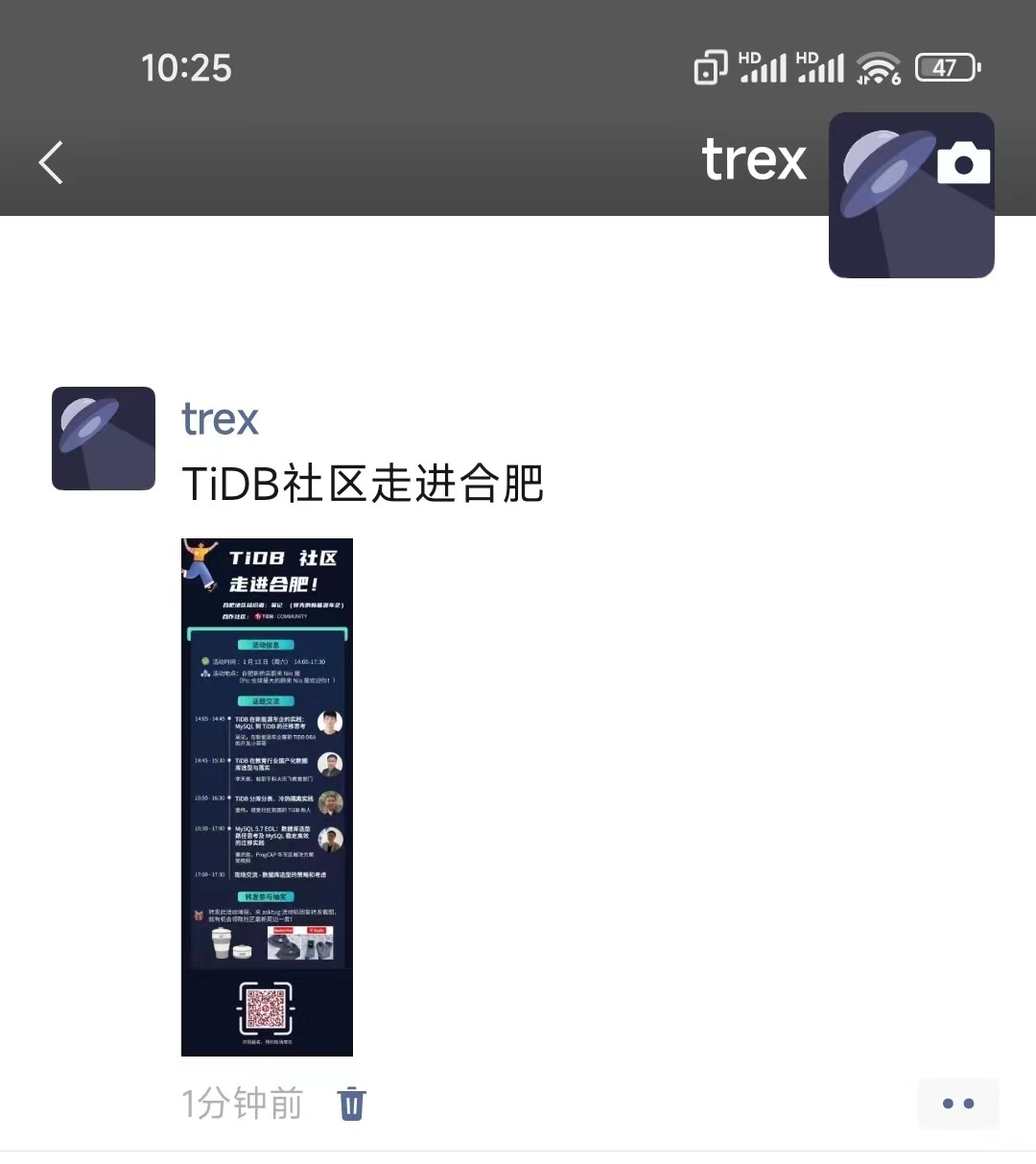Delete this post with the trash icon
Viewport: 1036px width, 1164px height.
(351, 1104)
